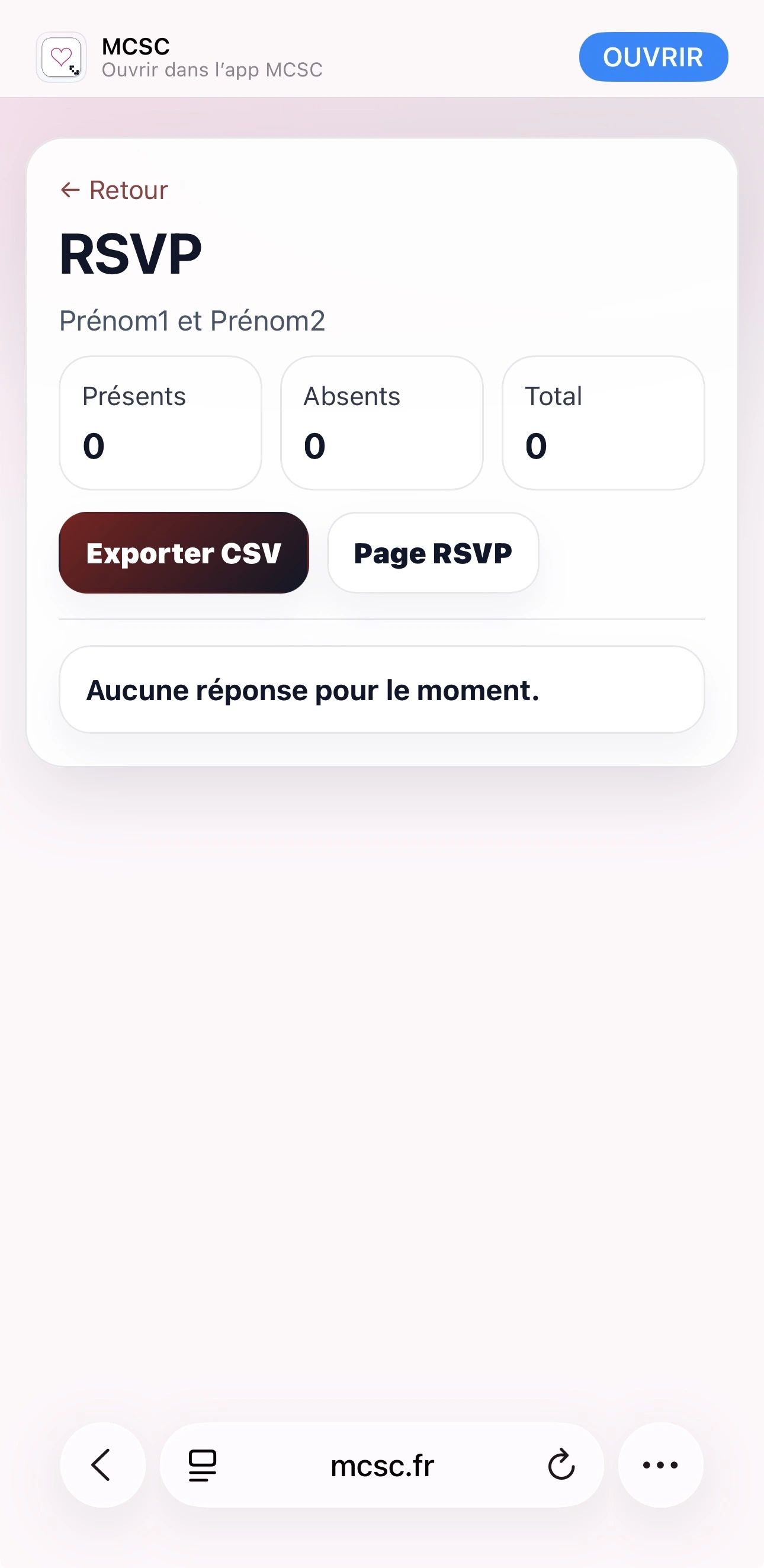The height and width of the screenshot is (1568, 764).
Task: Open the Page RSVP button
Action: point(432,553)
